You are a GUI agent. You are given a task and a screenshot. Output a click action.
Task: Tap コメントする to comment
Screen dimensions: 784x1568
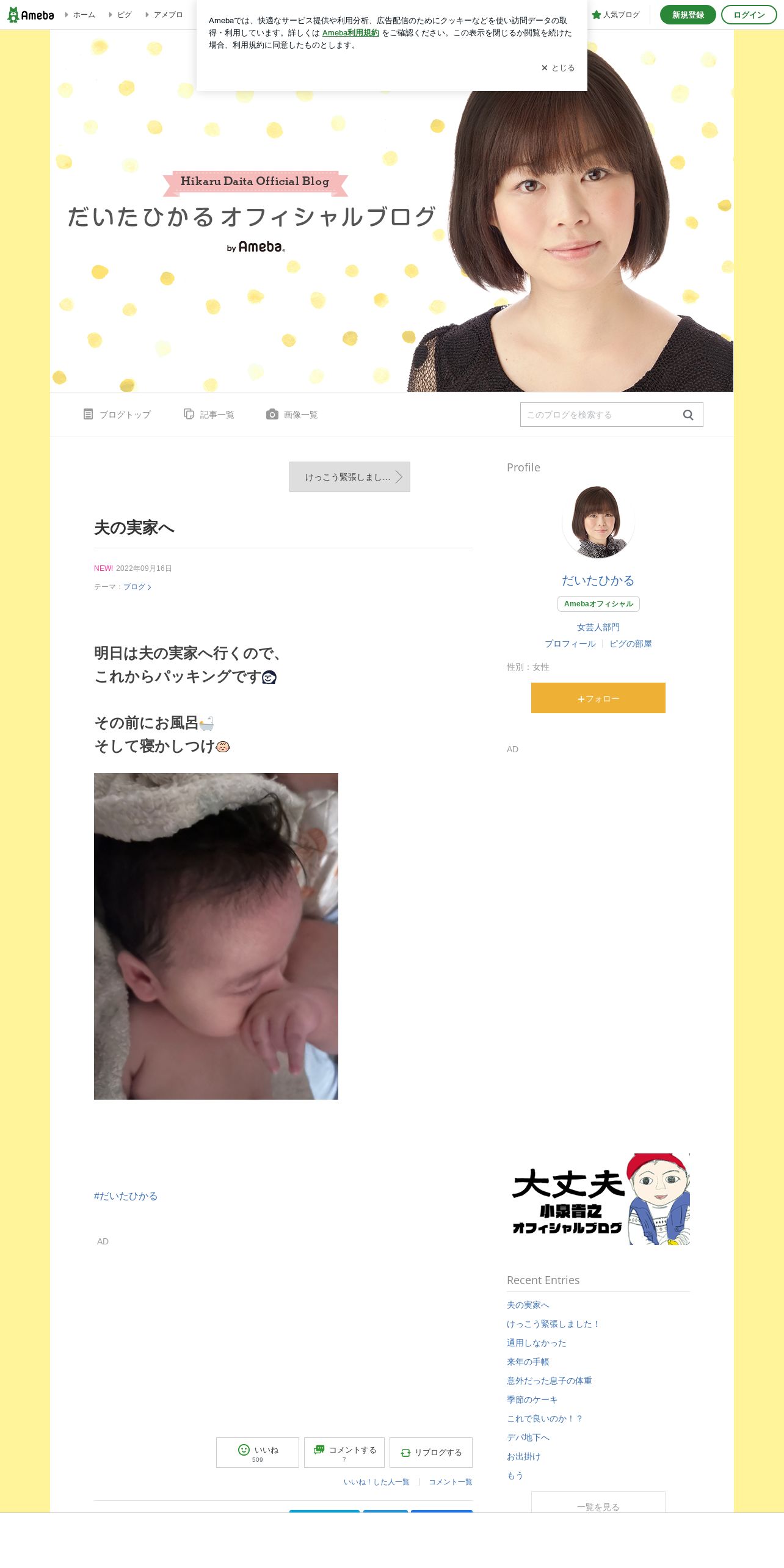point(344,1453)
